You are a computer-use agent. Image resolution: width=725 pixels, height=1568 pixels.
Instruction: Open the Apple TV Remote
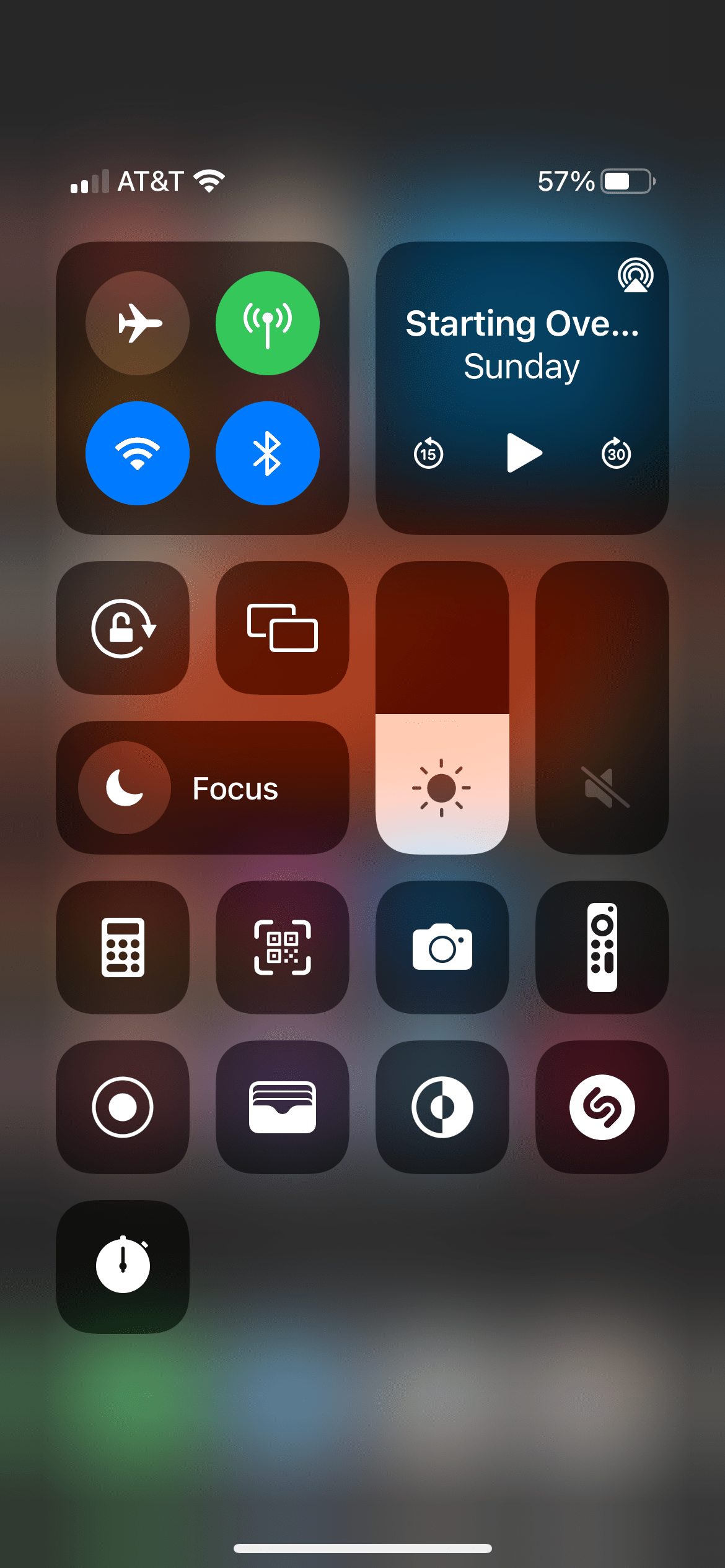pos(602,947)
